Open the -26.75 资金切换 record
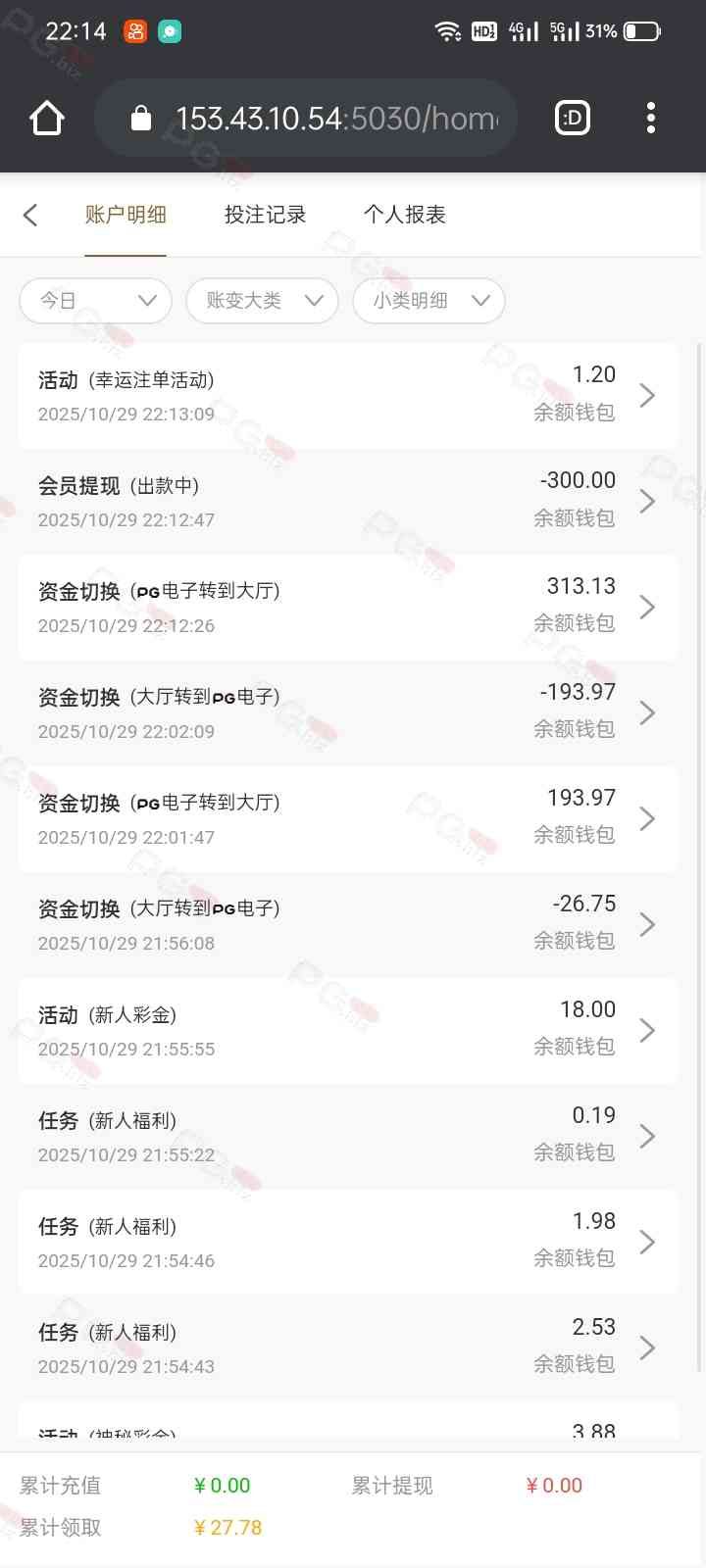The image size is (706, 1568). 347,925
